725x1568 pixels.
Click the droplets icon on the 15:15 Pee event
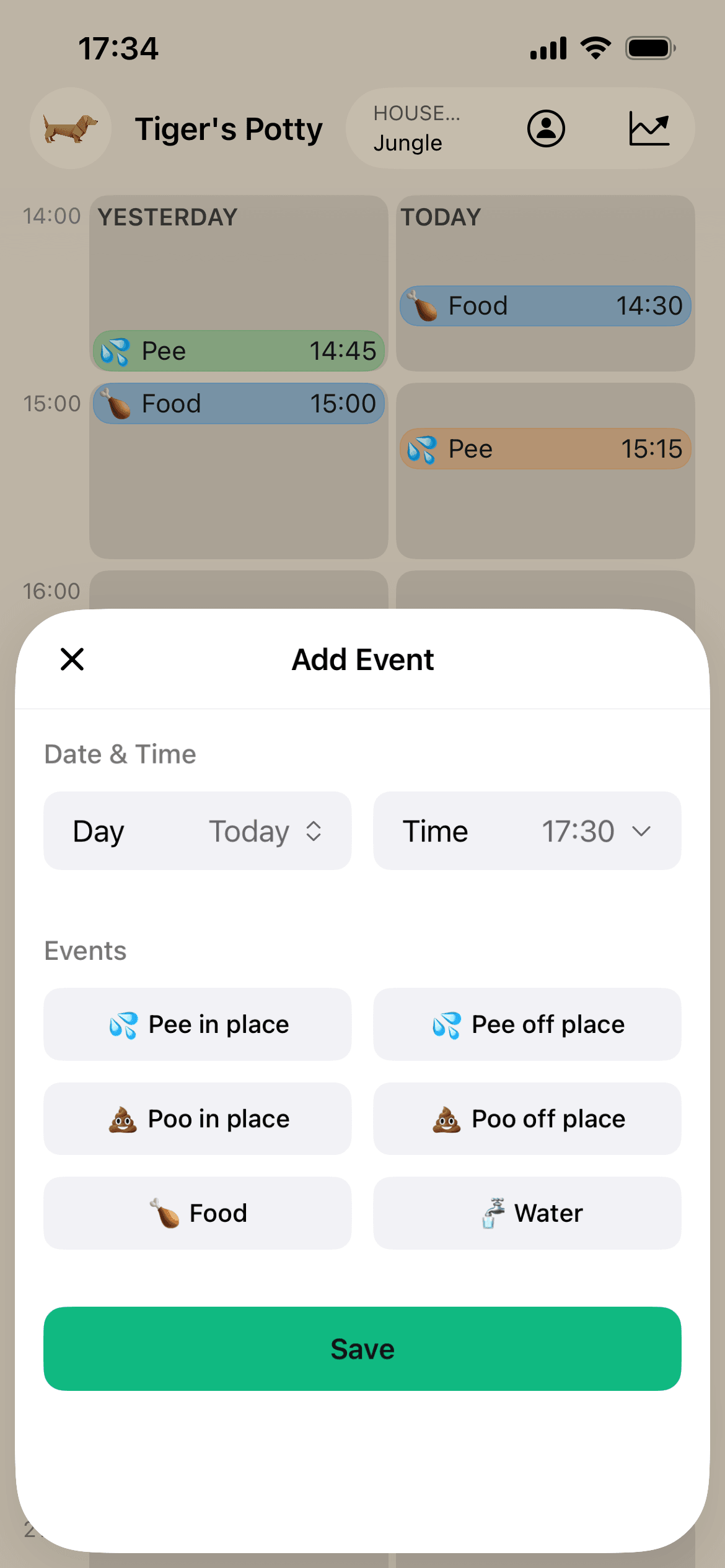(424, 449)
